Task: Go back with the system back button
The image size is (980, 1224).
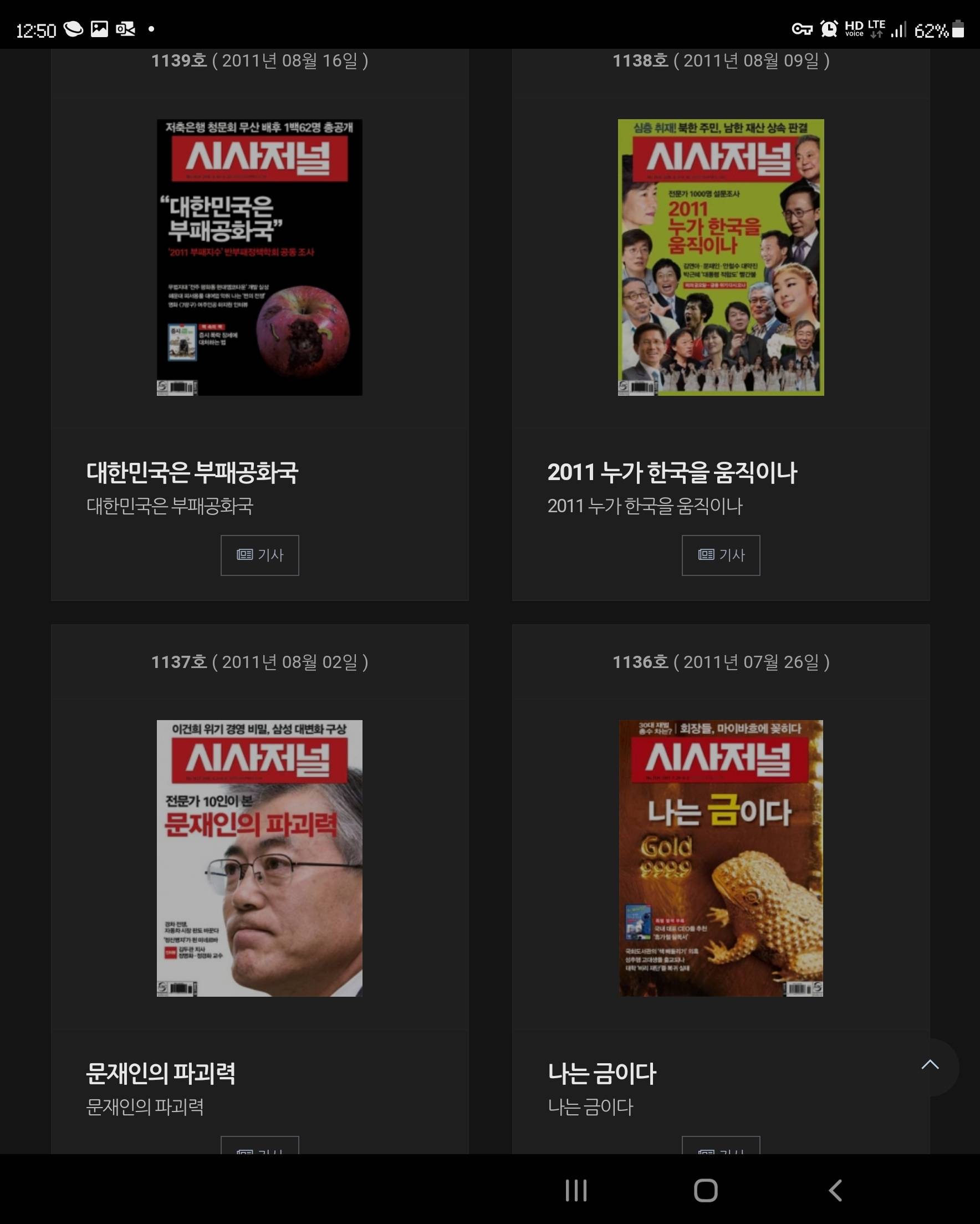Action: coord(835,1190)
